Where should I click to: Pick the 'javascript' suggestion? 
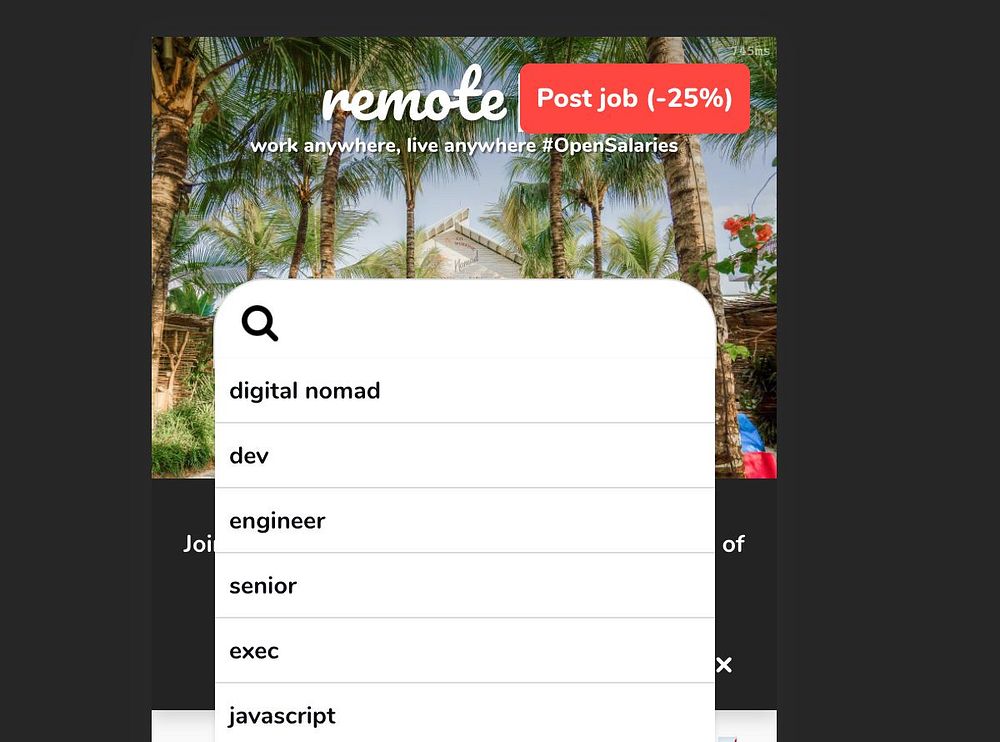coord(464,716)
